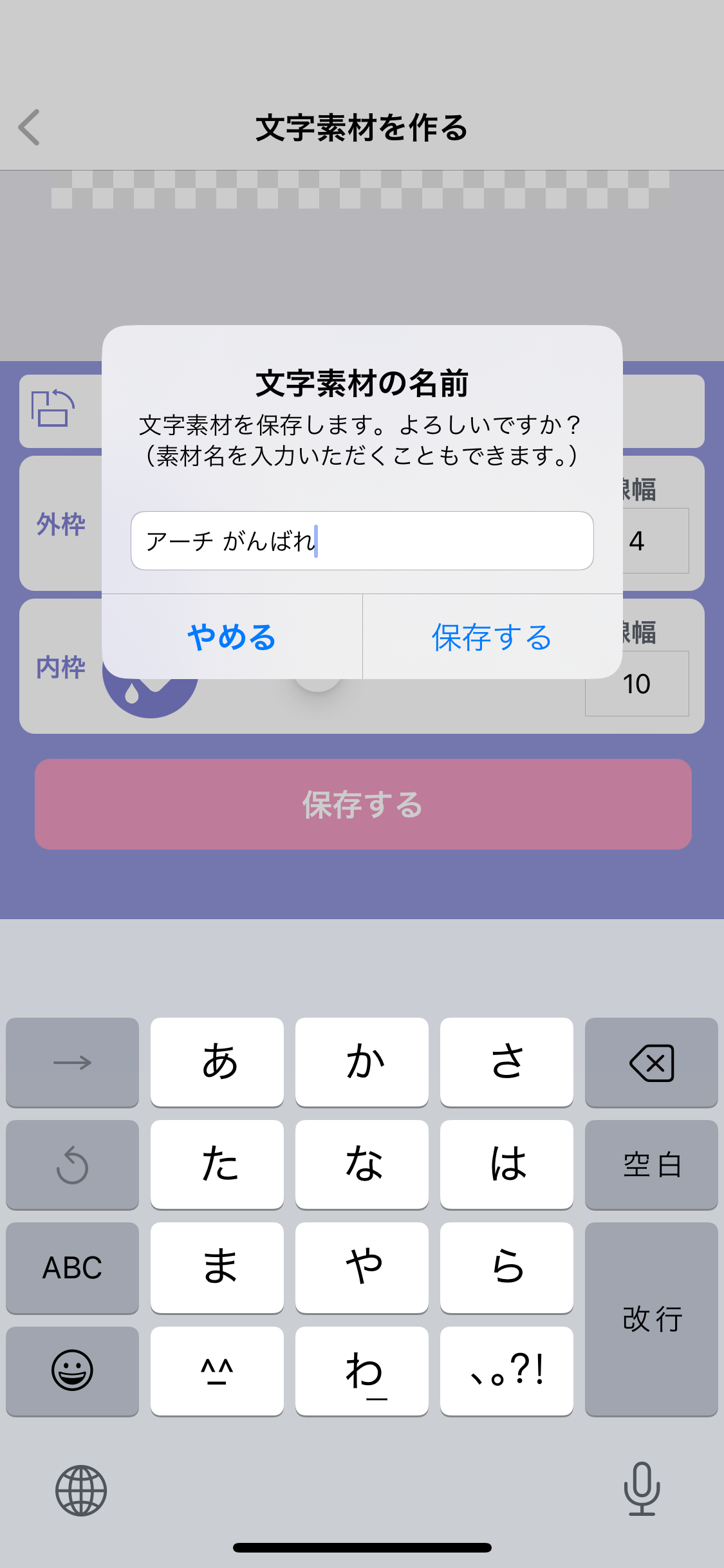The image size is (724, 1568).
Task: Open the emoji keyboard
Action: coord(72,1371)
